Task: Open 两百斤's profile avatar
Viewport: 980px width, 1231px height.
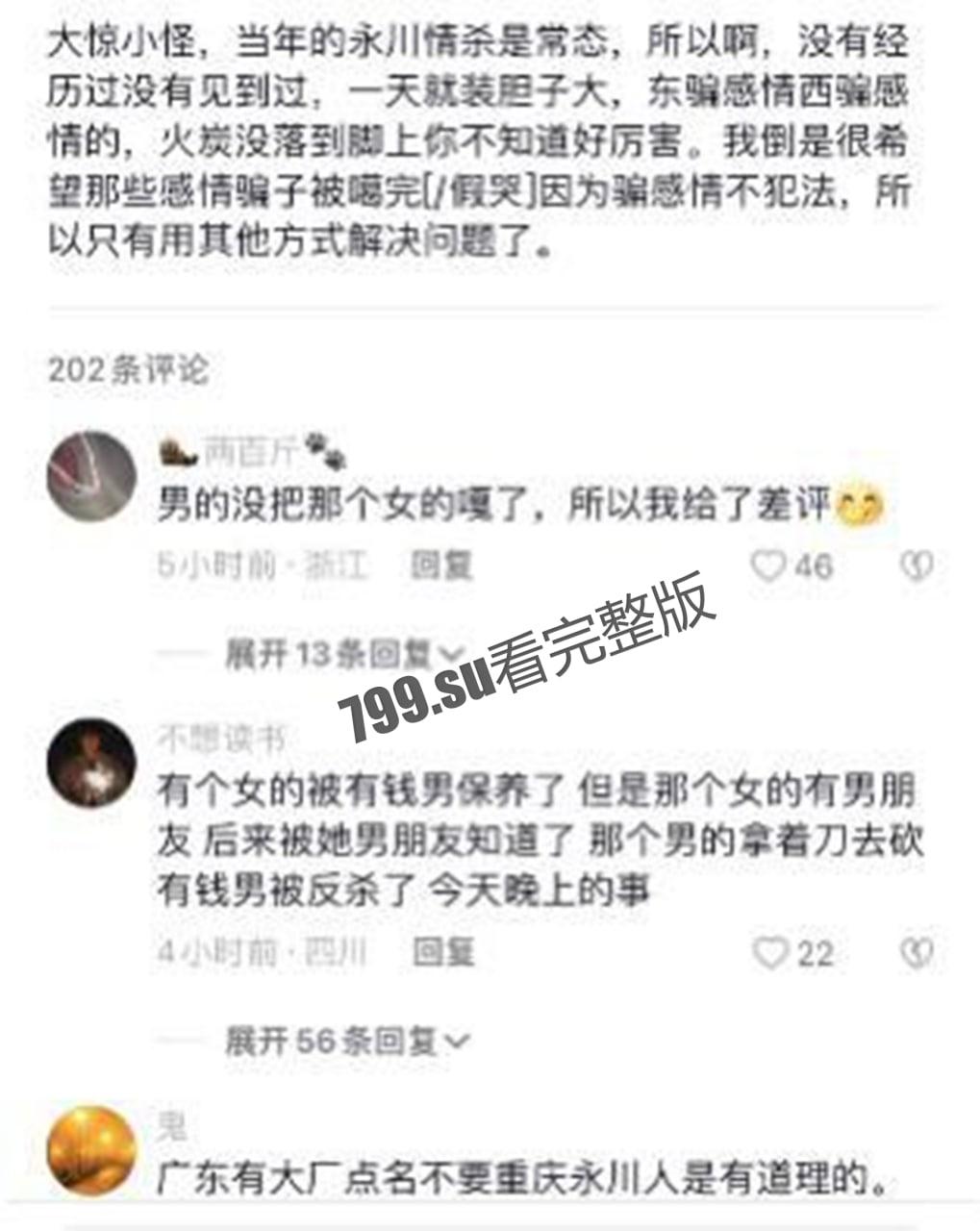Action: [x=92, y=477]
